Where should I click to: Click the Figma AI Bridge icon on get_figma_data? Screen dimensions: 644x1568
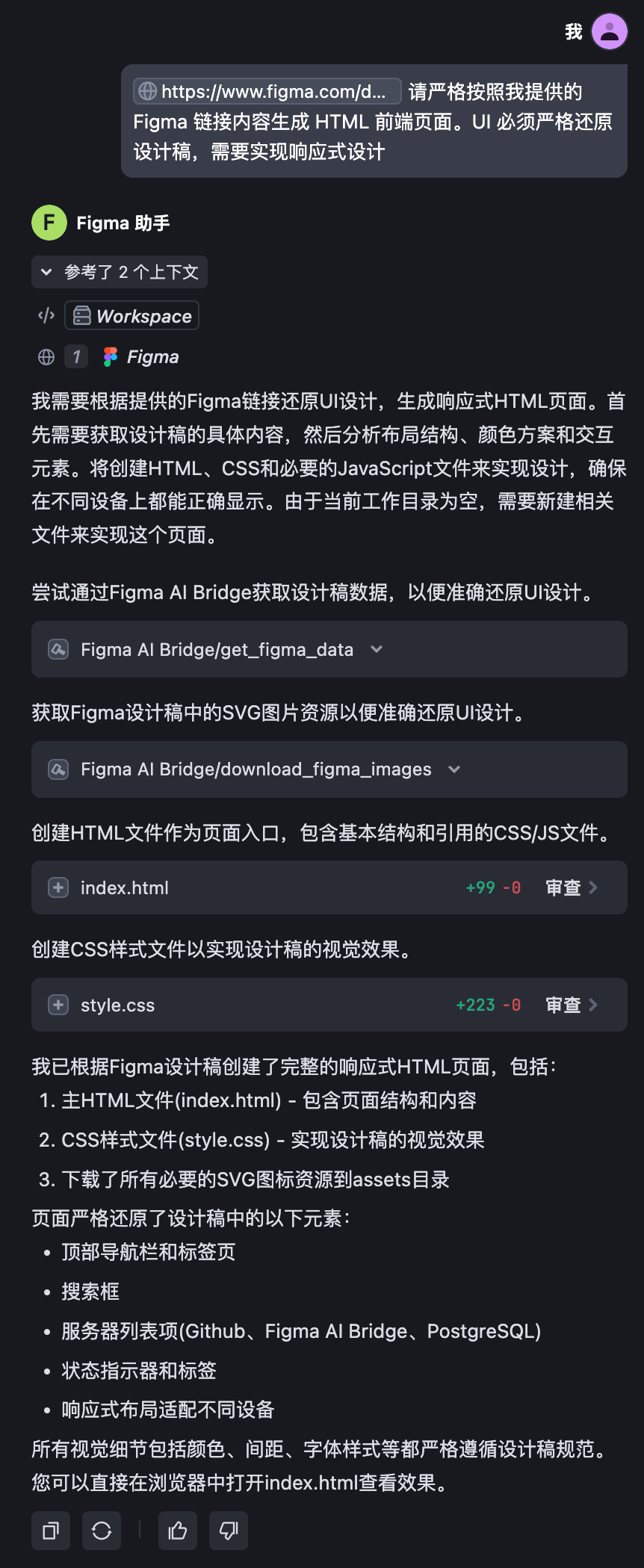58,649
